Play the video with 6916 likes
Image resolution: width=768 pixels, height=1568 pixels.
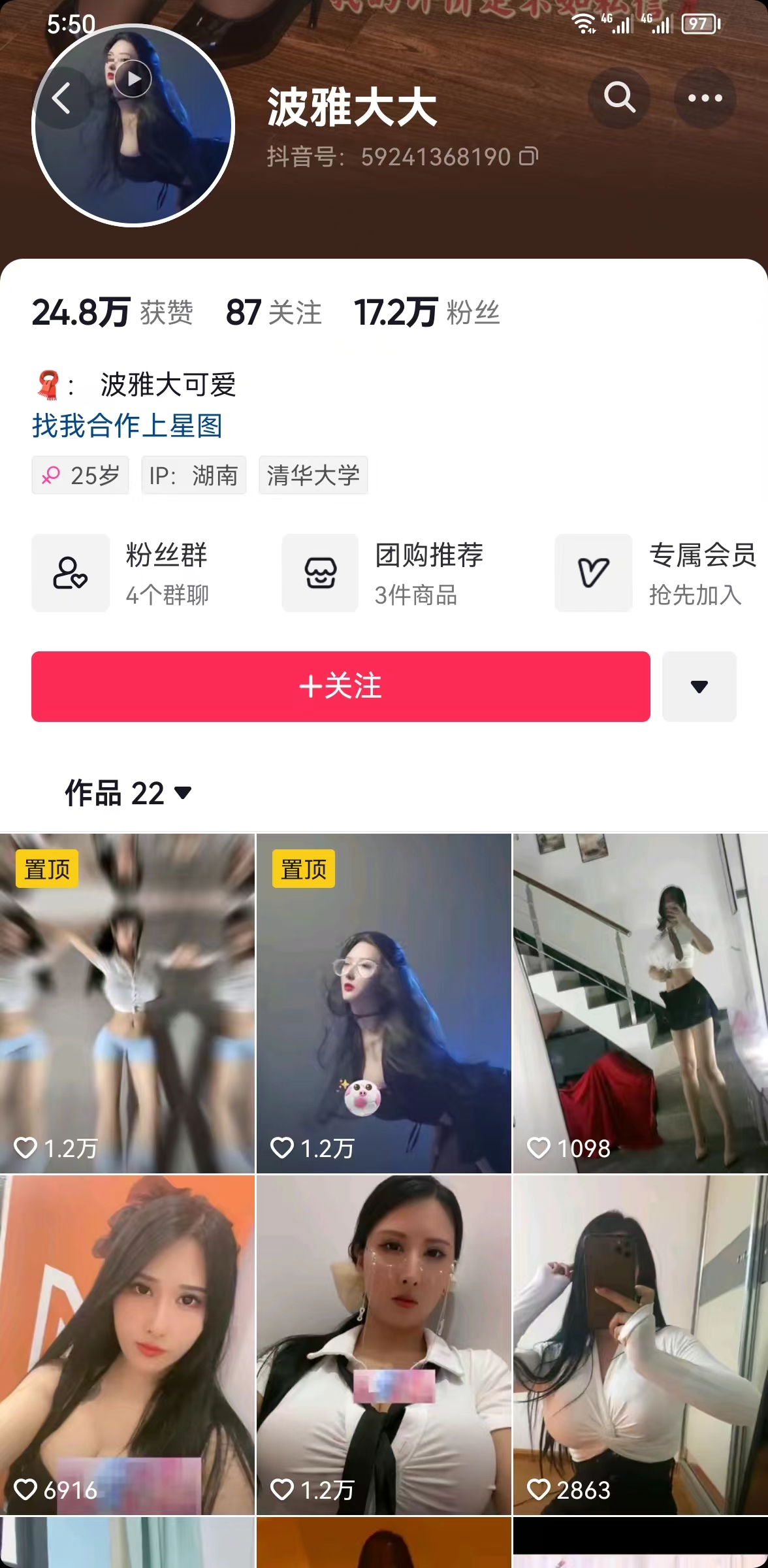127,1345
